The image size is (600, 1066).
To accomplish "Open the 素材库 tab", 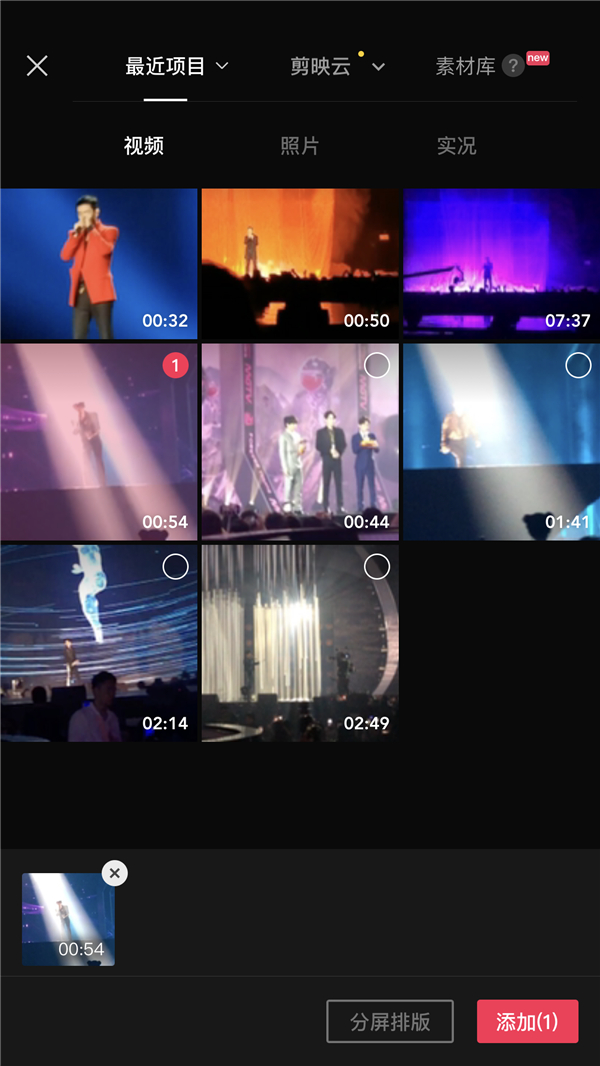I will (x=466, y=66).
